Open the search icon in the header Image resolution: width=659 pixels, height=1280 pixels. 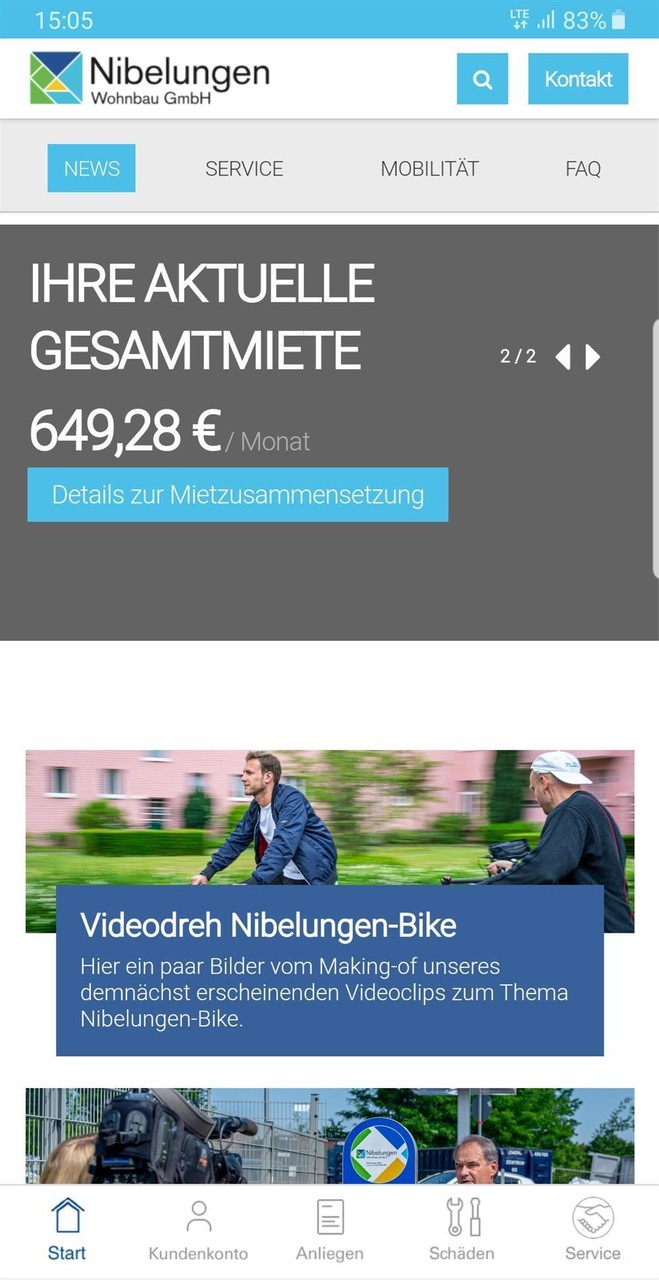(482, 79)
